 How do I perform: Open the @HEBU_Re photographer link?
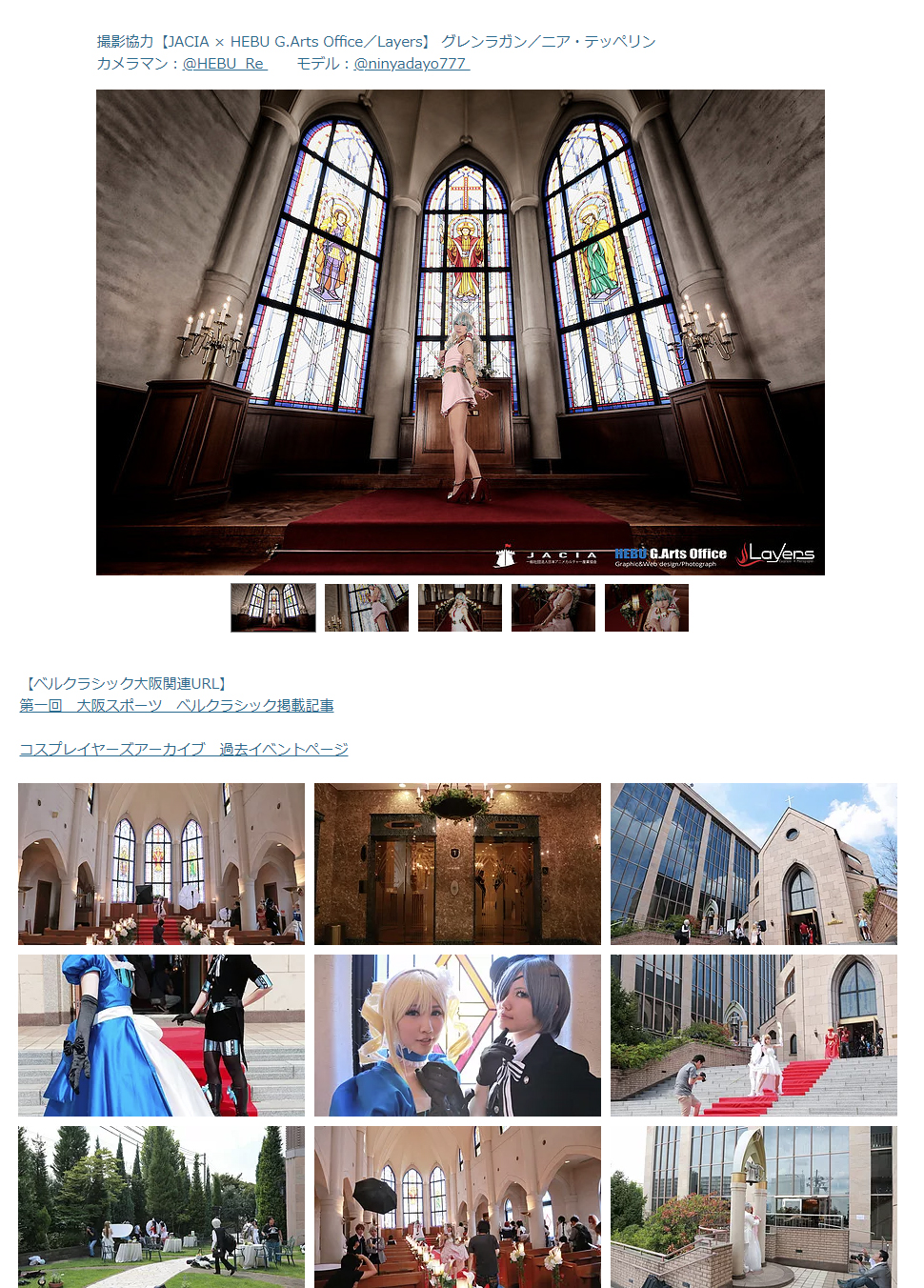coord(224,64)
